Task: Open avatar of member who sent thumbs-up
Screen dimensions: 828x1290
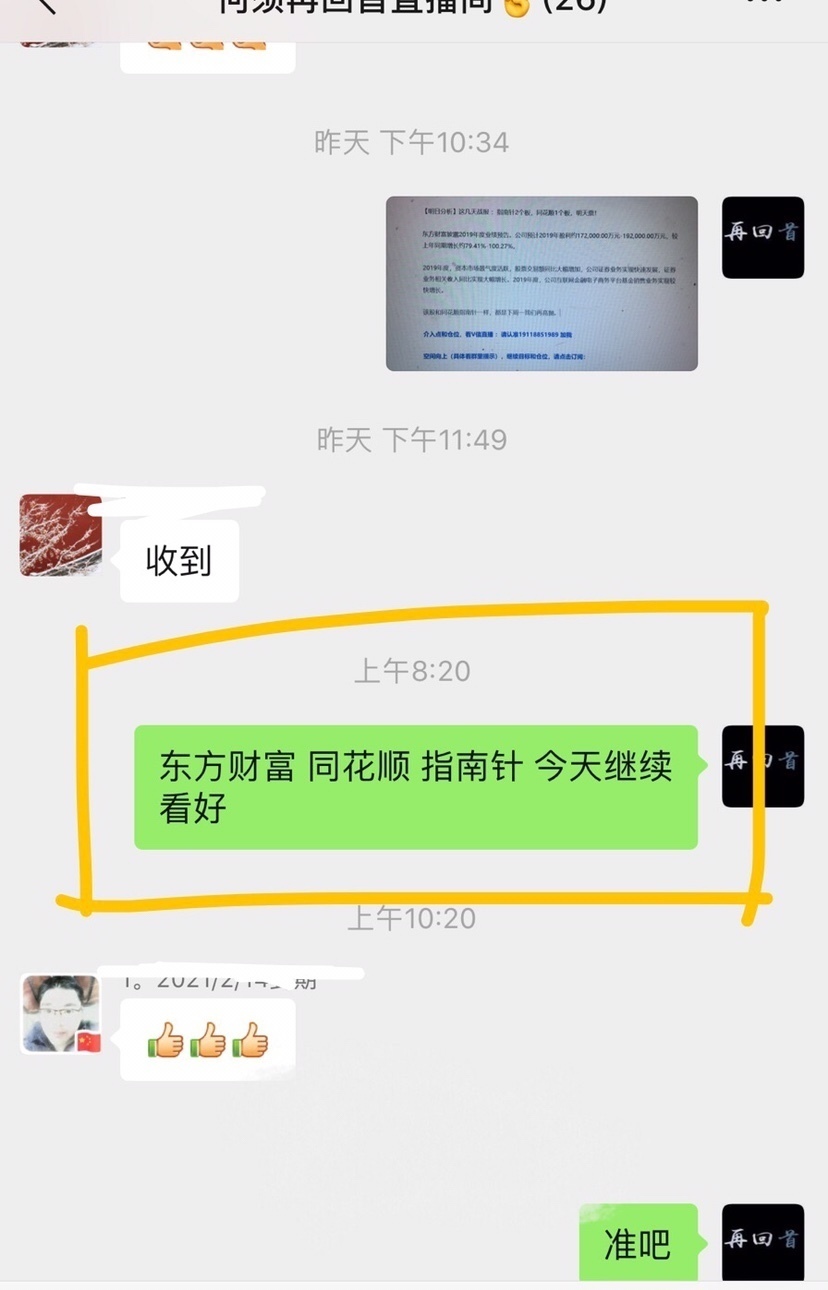Action: tap(61, 1014)
